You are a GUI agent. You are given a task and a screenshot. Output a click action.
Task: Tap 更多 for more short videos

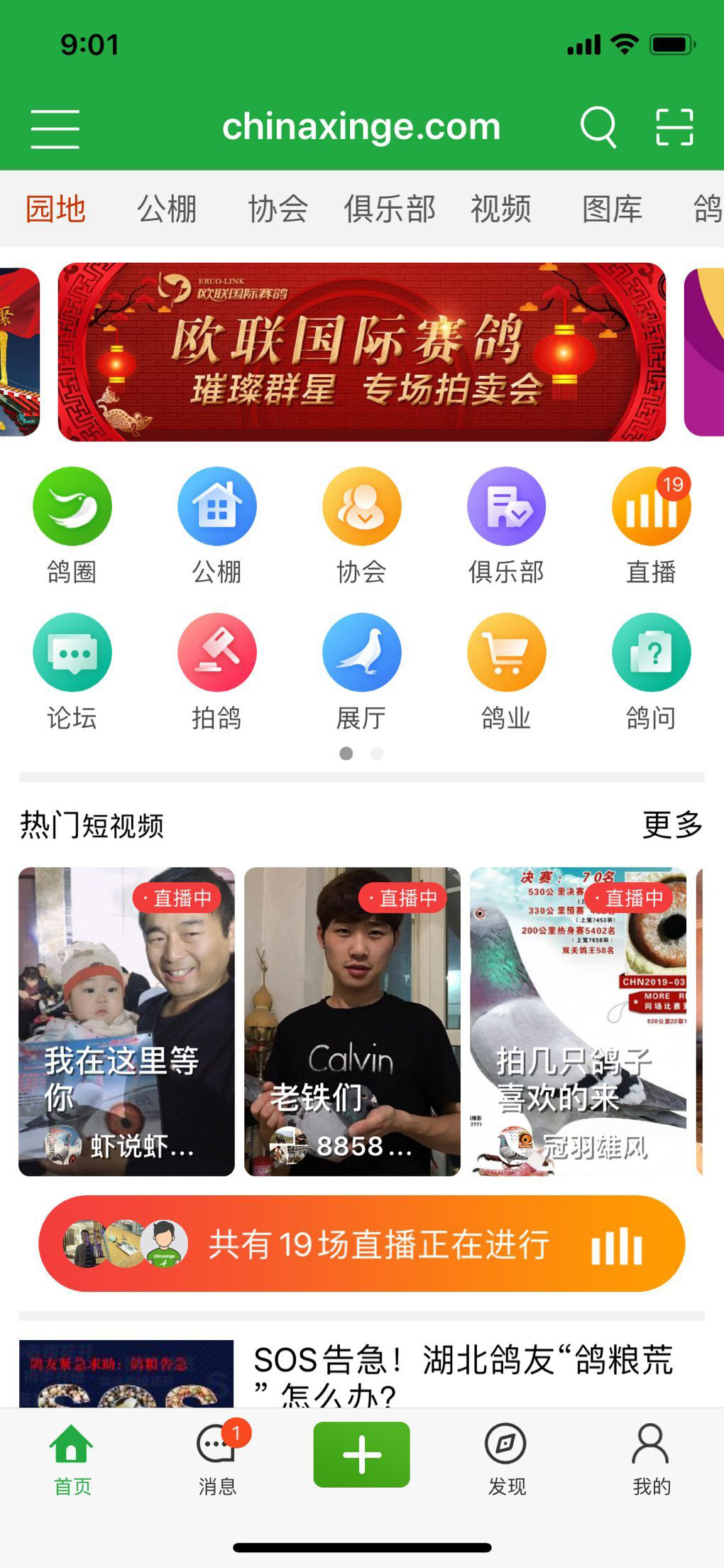[x=672, y=824]
